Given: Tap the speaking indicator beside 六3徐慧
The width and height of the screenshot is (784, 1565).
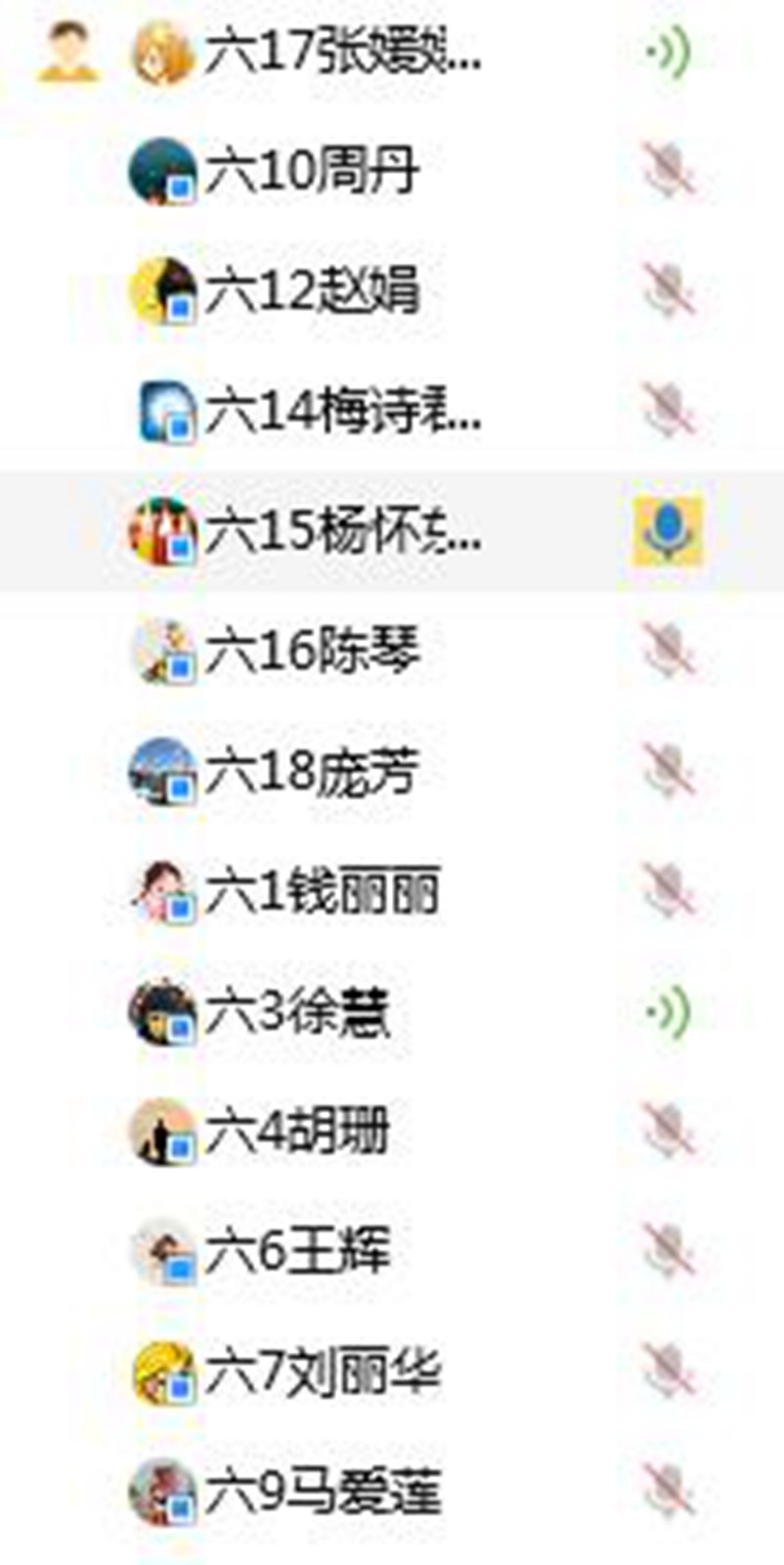Looking at the screenshot, I should coord(669,1011).
